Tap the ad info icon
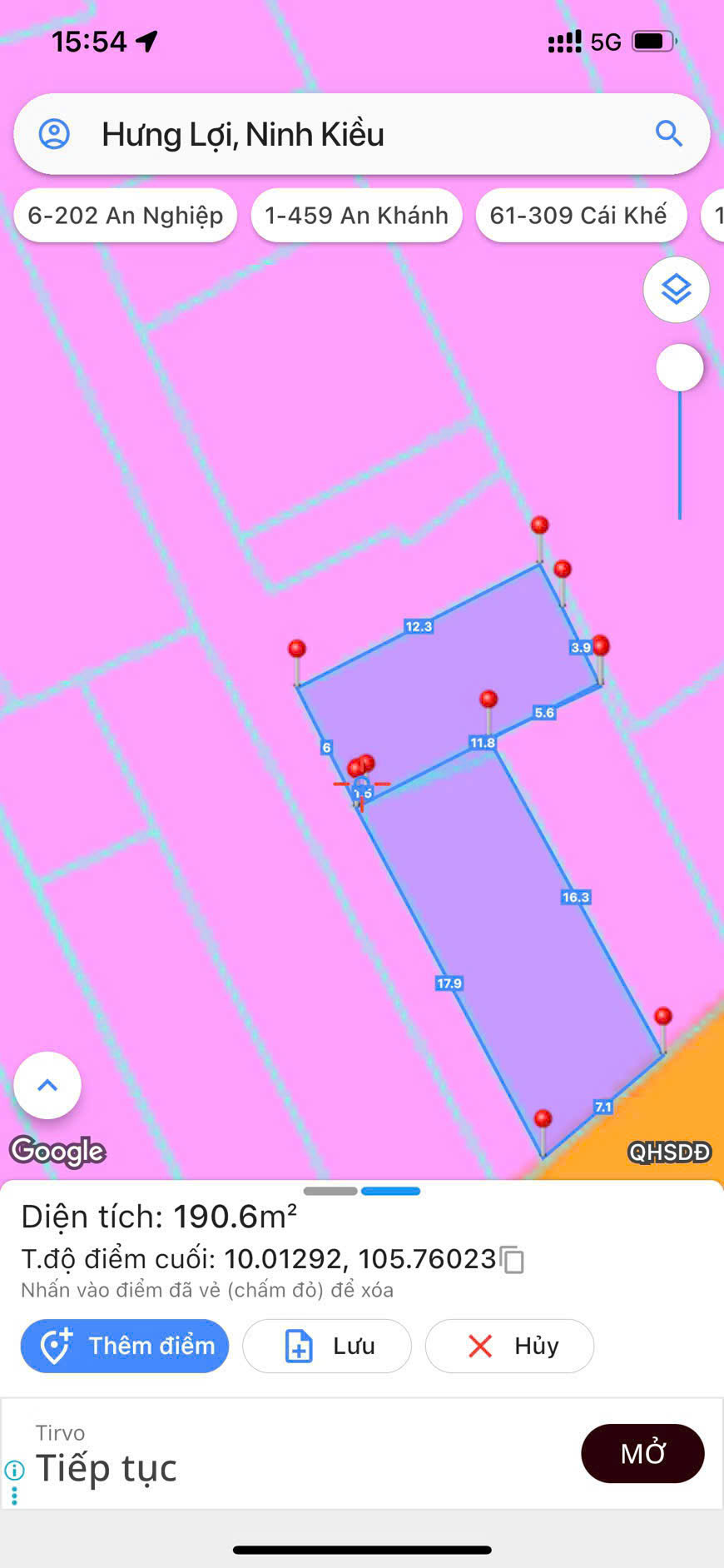Screen dimensions: 724x1568 pyautogui.click(x=14, y=1470)
